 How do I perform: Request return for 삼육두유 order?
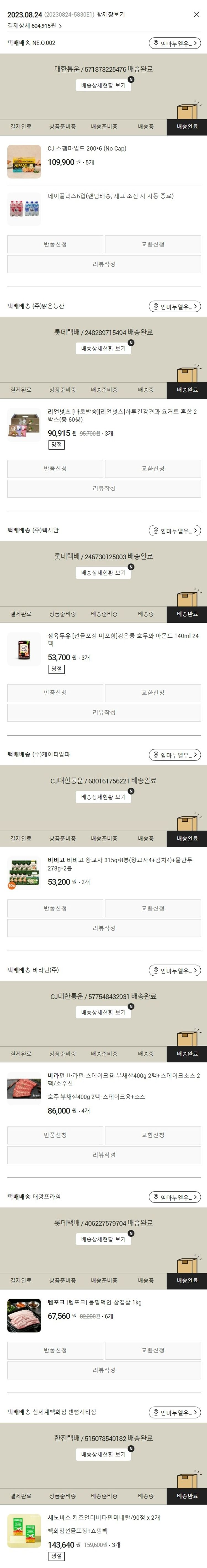click(x=55, y=693)
